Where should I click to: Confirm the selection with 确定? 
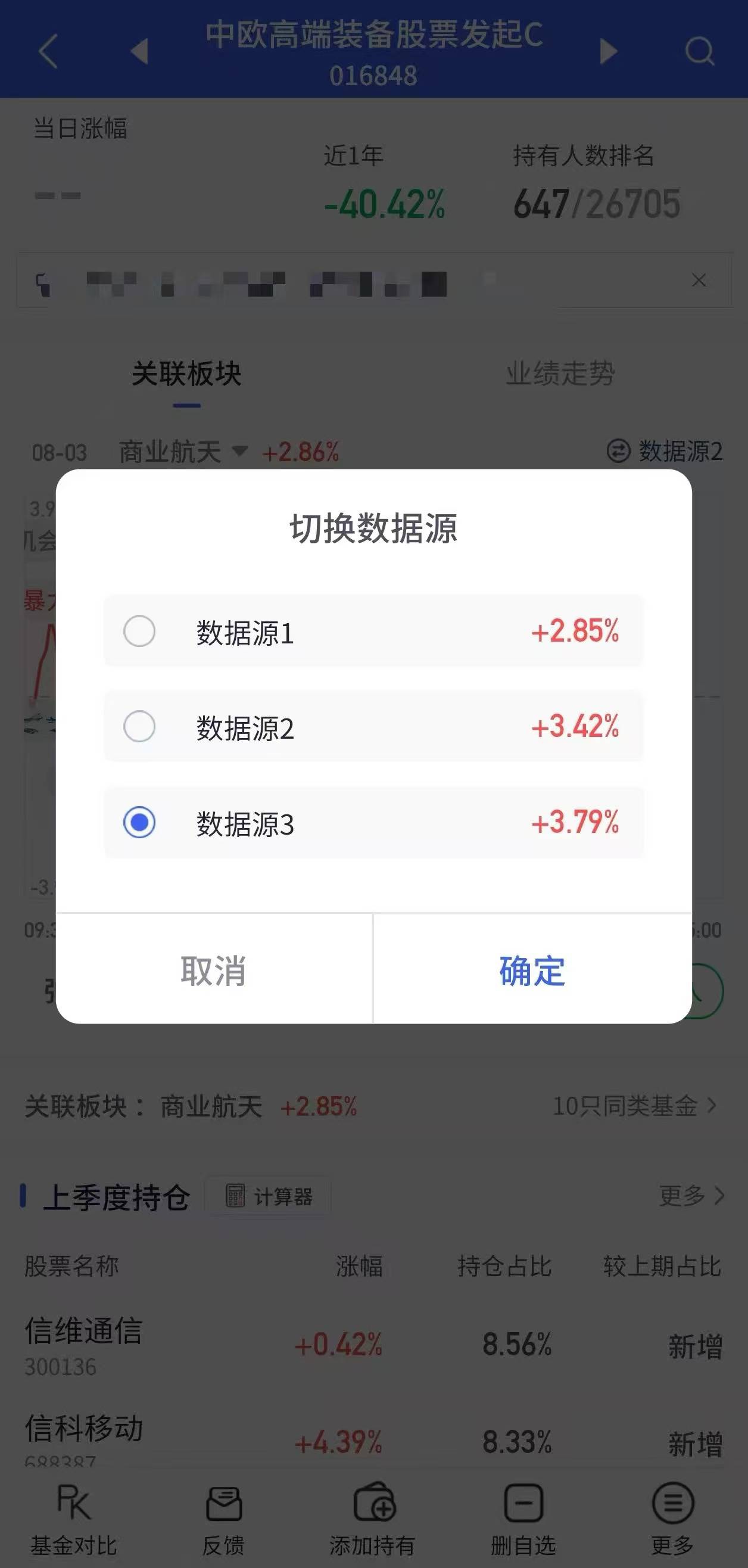[532, 970]
